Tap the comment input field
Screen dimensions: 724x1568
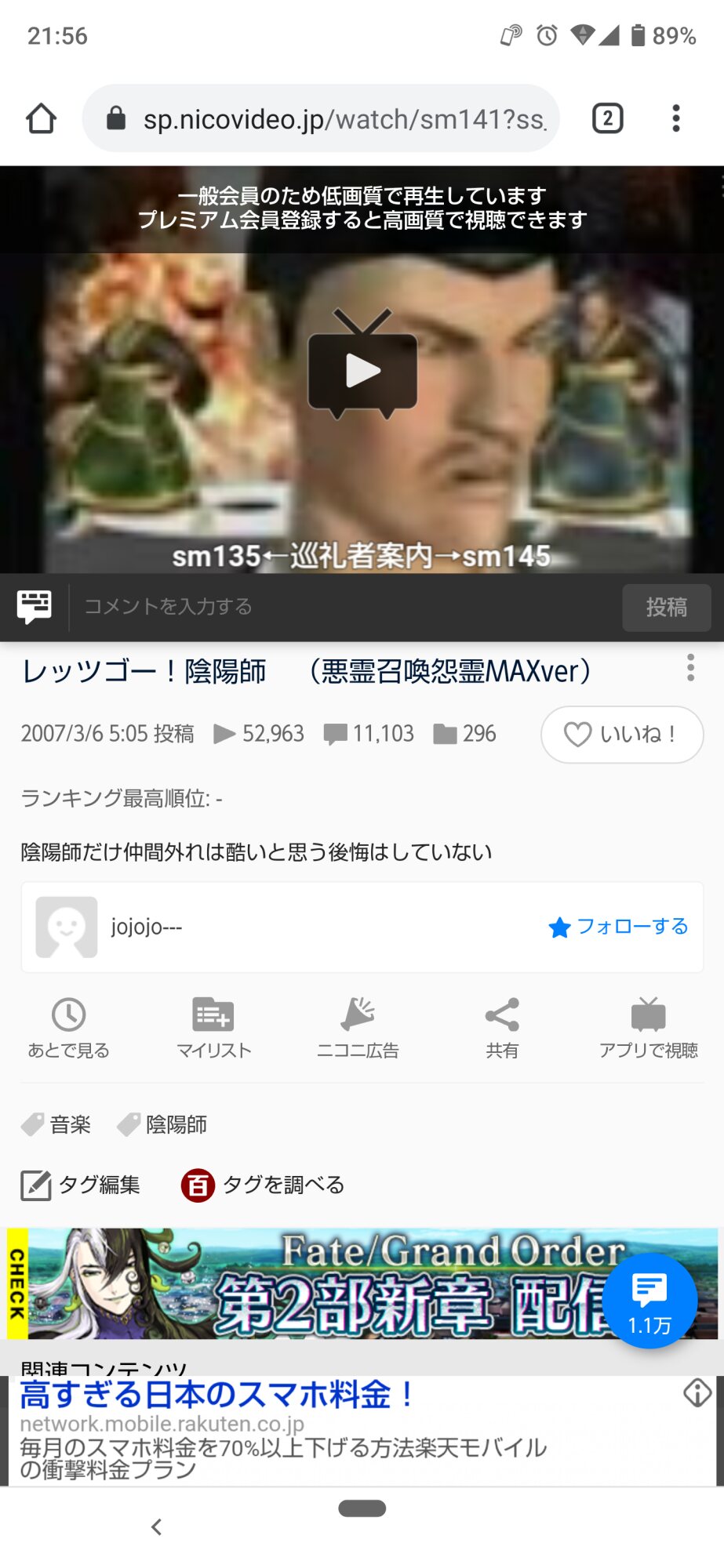pyautogui.click(x=345, y=607)
